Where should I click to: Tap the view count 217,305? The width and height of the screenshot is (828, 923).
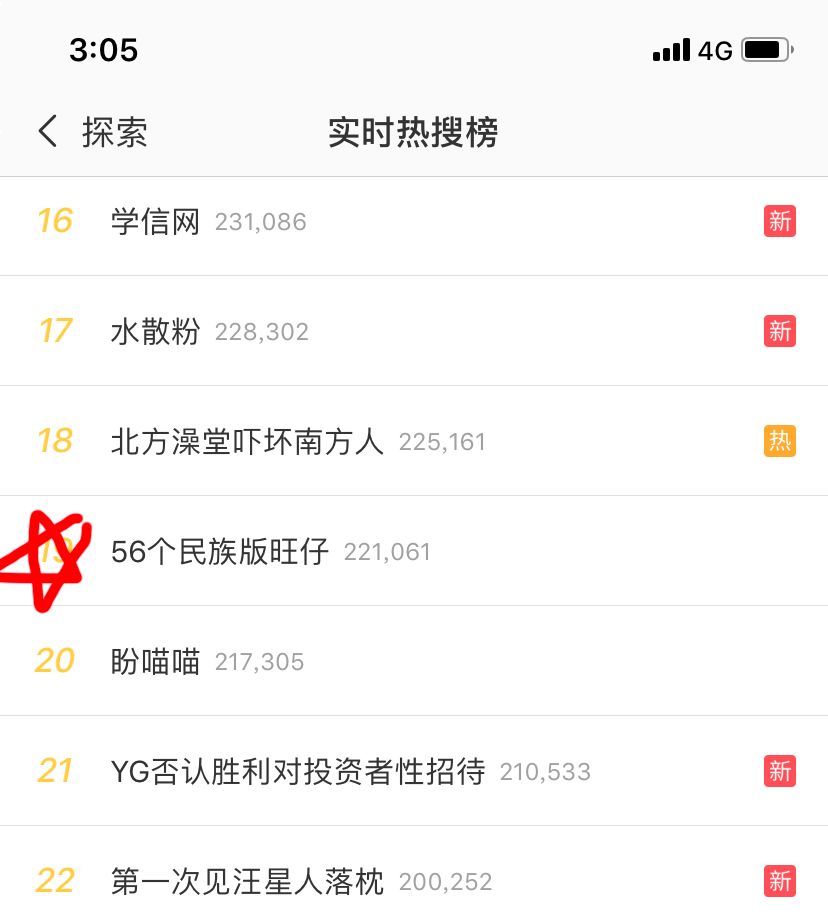coord(260,661)
